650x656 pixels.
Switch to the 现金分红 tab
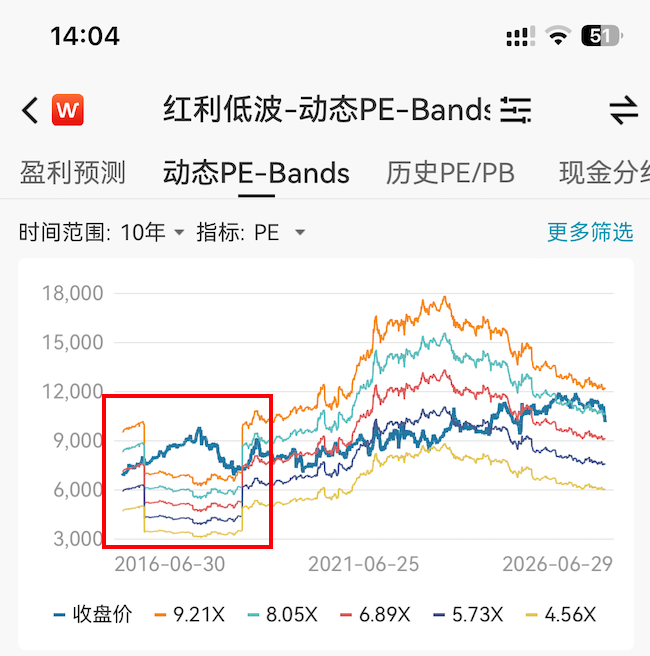(x=604, y=173)
